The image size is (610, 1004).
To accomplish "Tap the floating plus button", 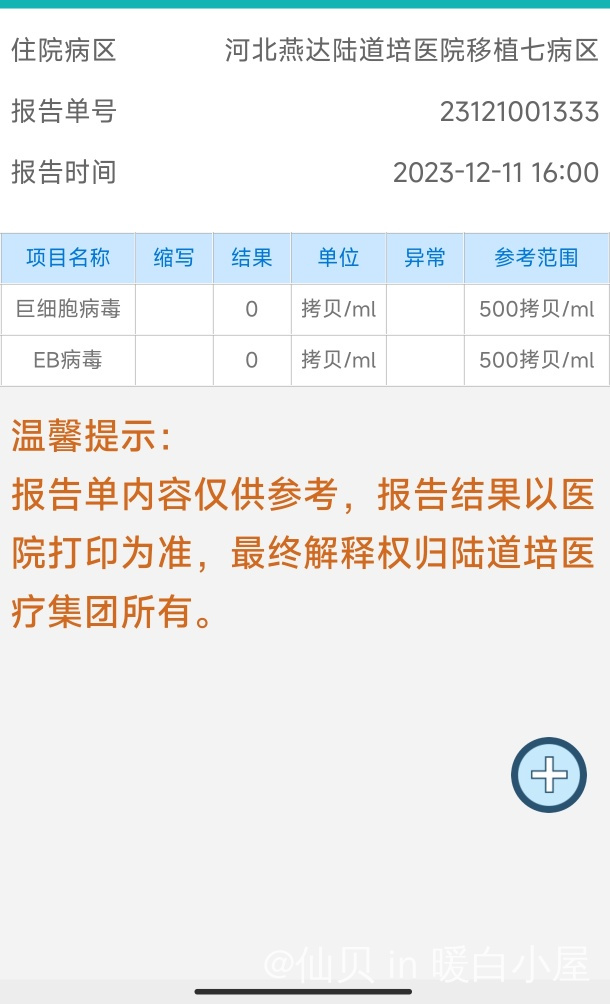I will pyautogui.click(x=549, y=775).
